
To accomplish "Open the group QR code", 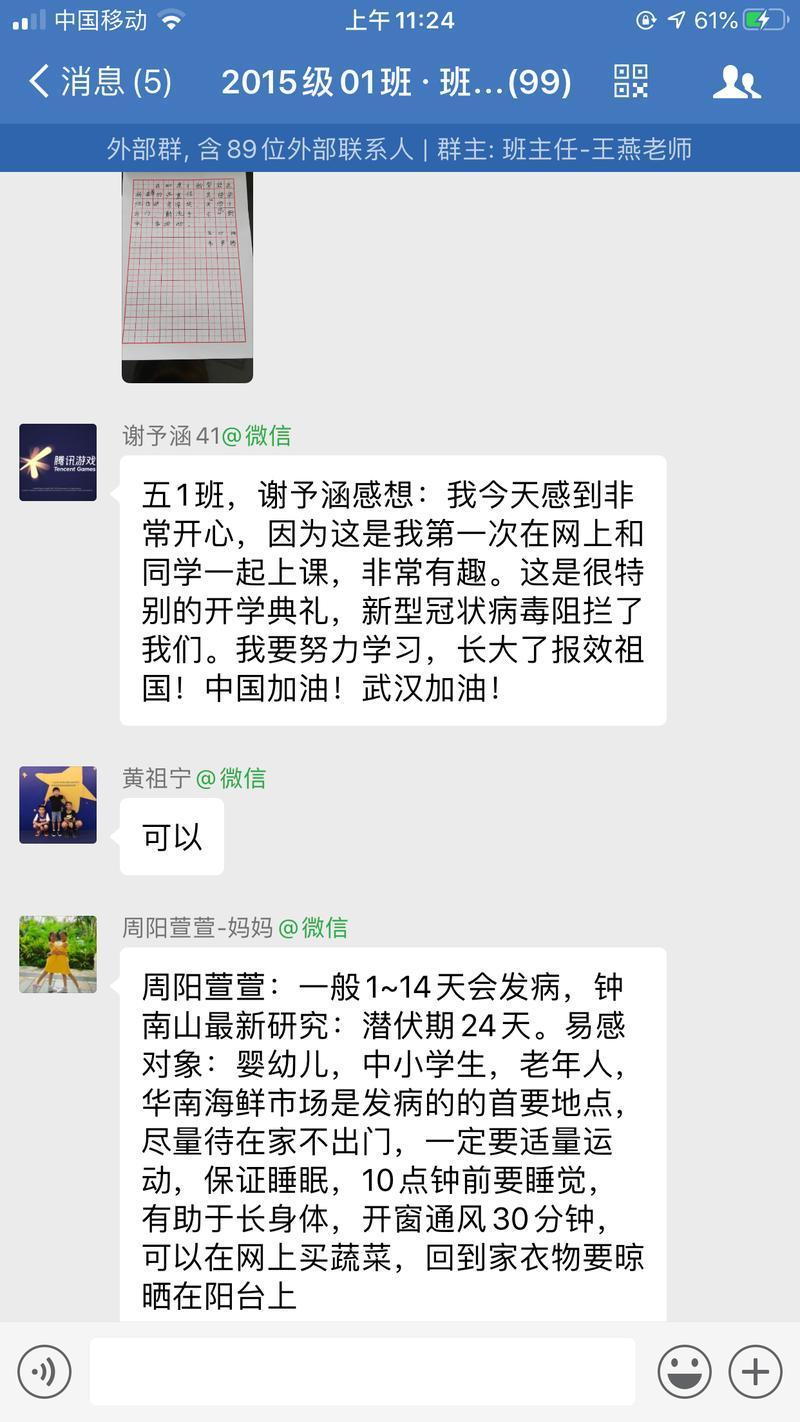I will (x=630, y=82).
